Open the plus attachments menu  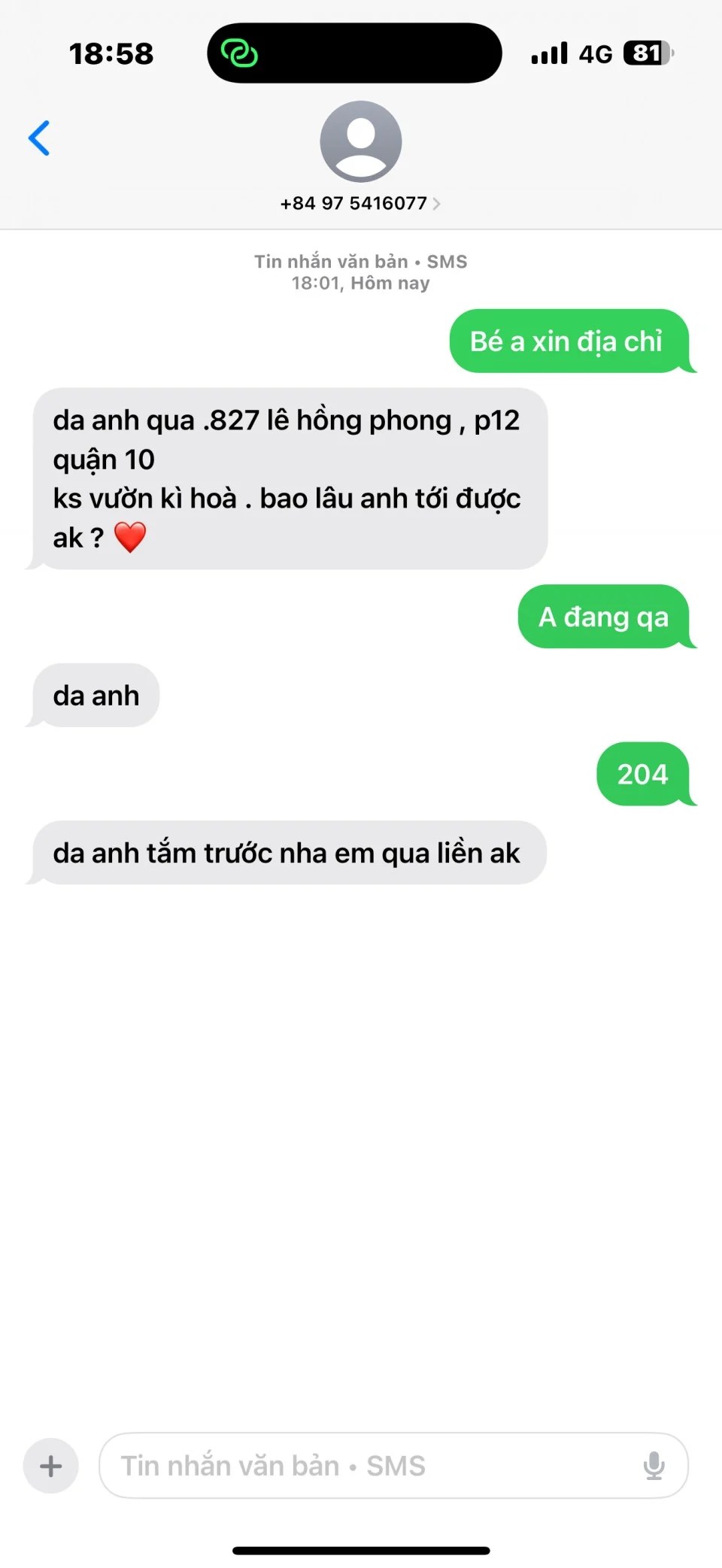(51, 1466)
